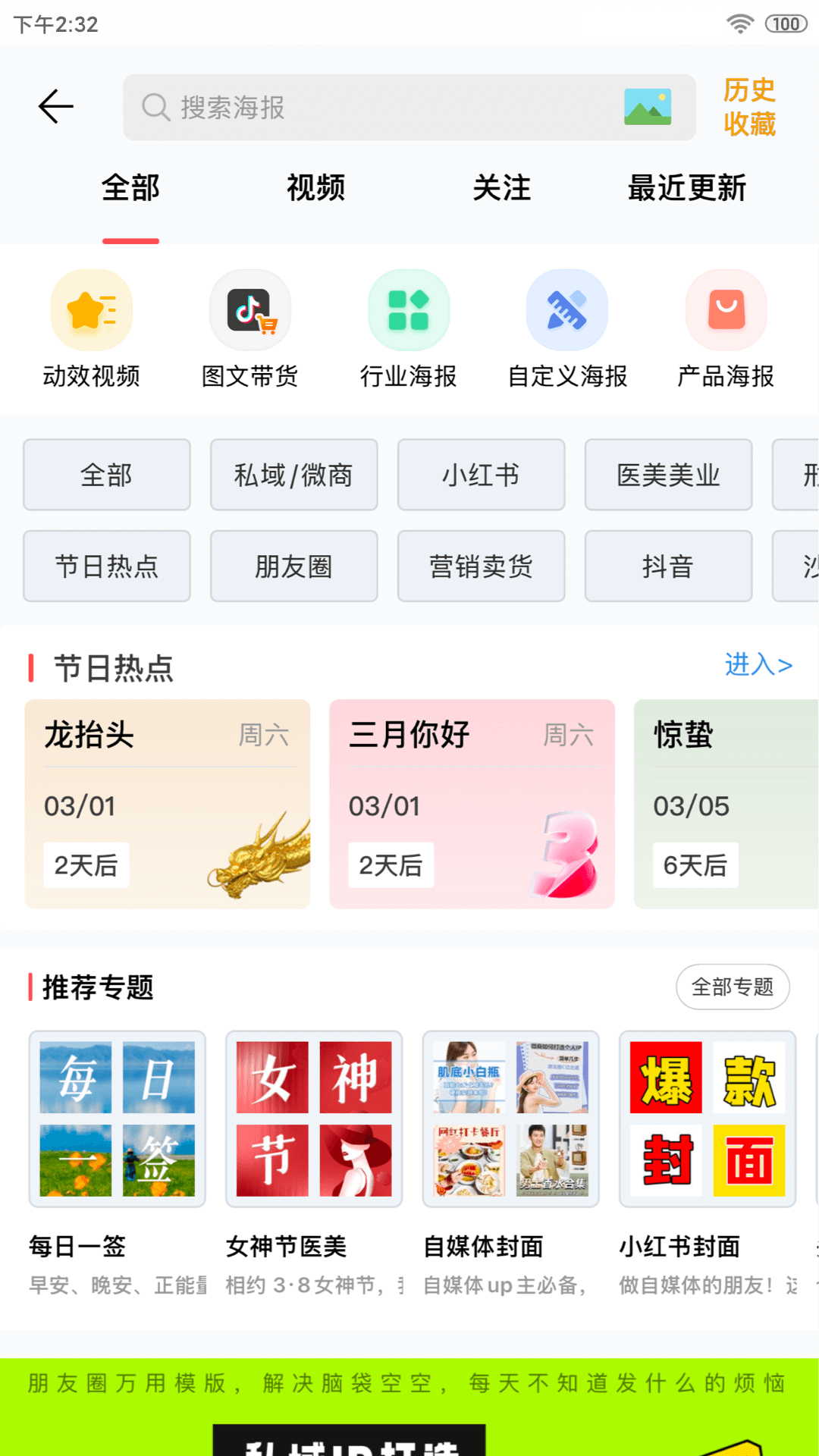
Task: Switch to the 最近更新 tab
Action: click(687, 188)
